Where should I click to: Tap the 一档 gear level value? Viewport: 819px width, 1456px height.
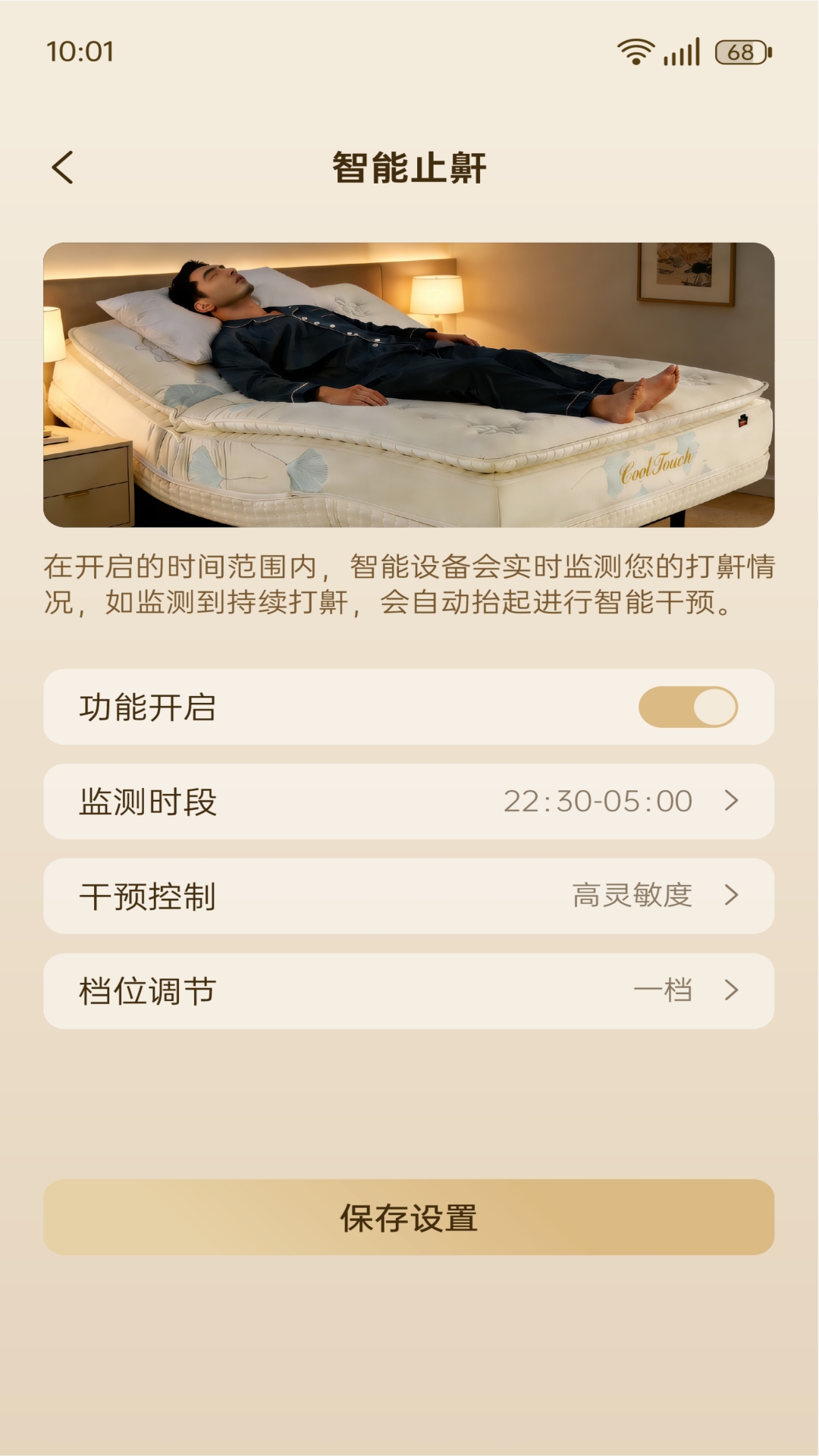click(x=664, y=990)
